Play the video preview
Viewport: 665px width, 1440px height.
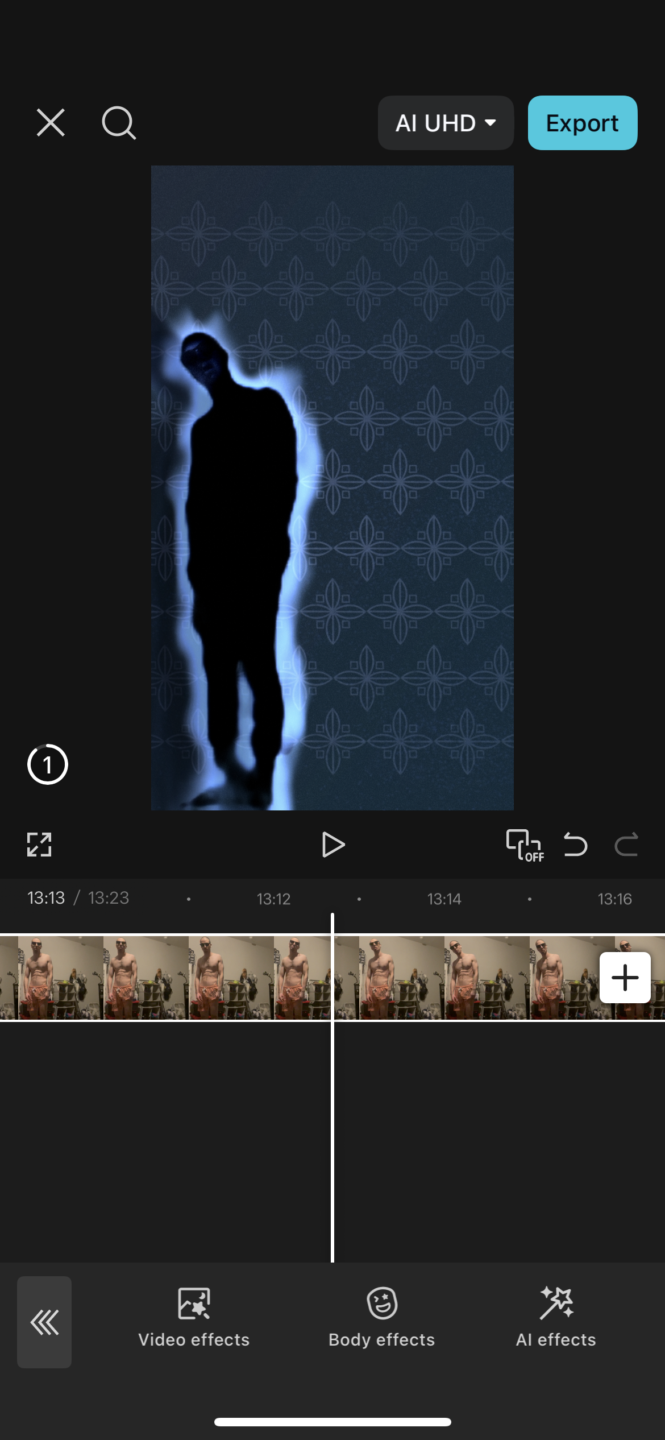coord(332,845)
